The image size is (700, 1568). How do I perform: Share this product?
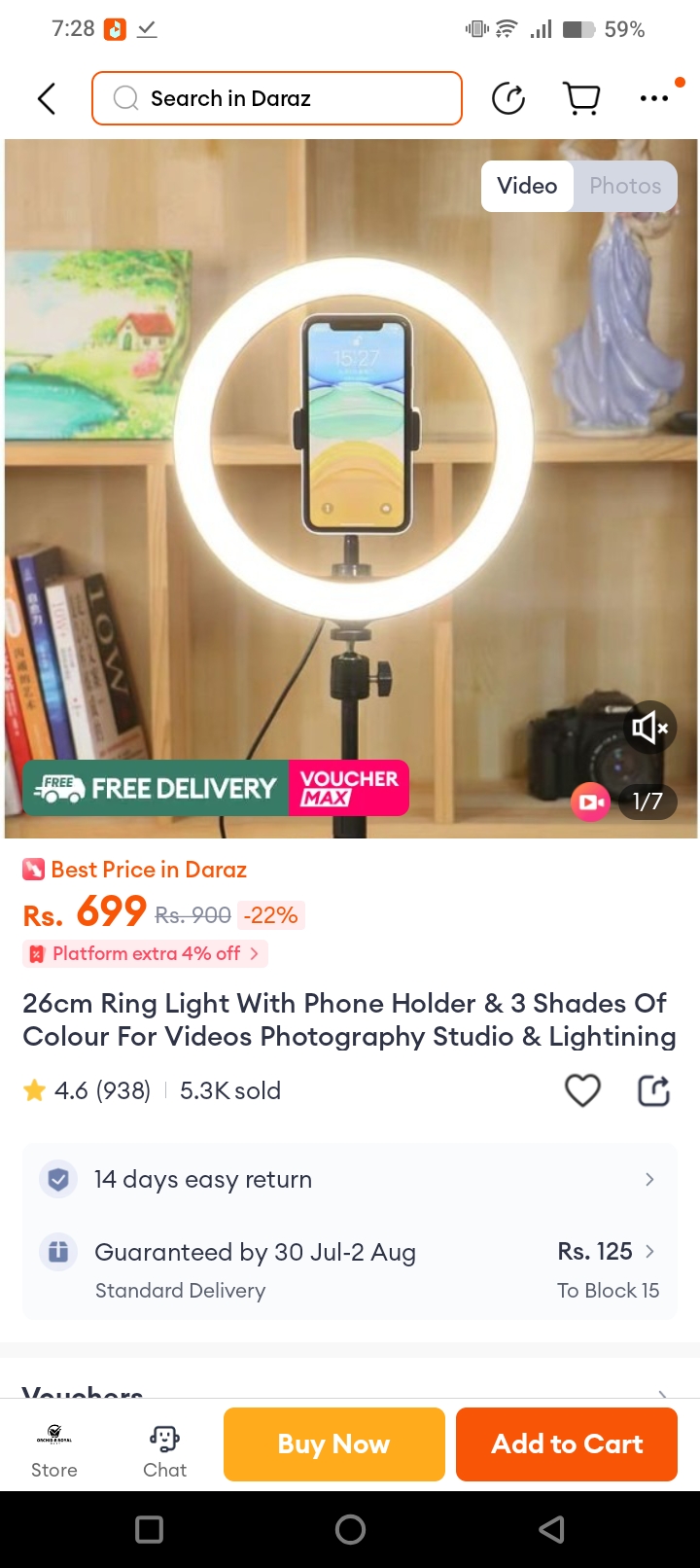(x=653, y=1090)
